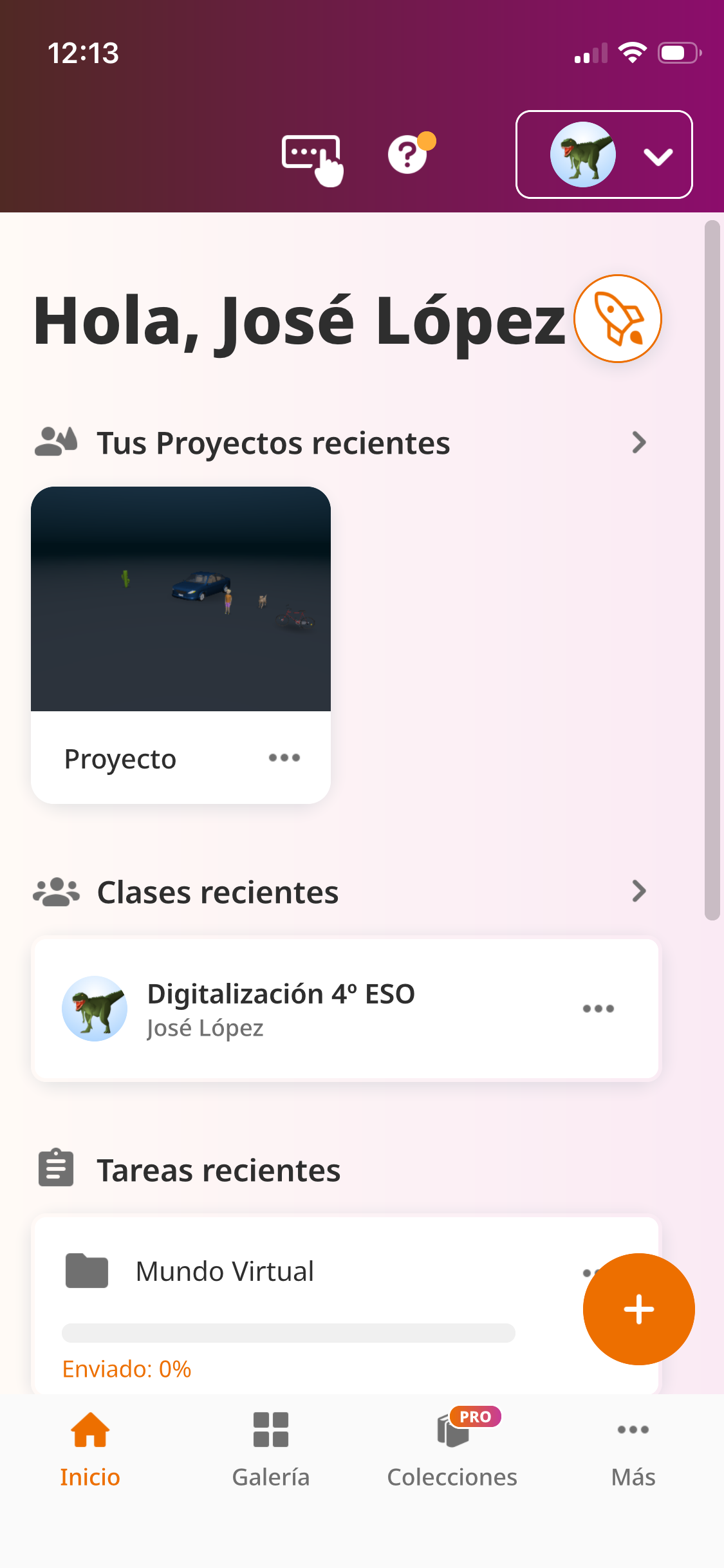Open options for Digitalización 4º ESO
Viewport: 724px width, 1568px height.
click(x=598, y=1009)
